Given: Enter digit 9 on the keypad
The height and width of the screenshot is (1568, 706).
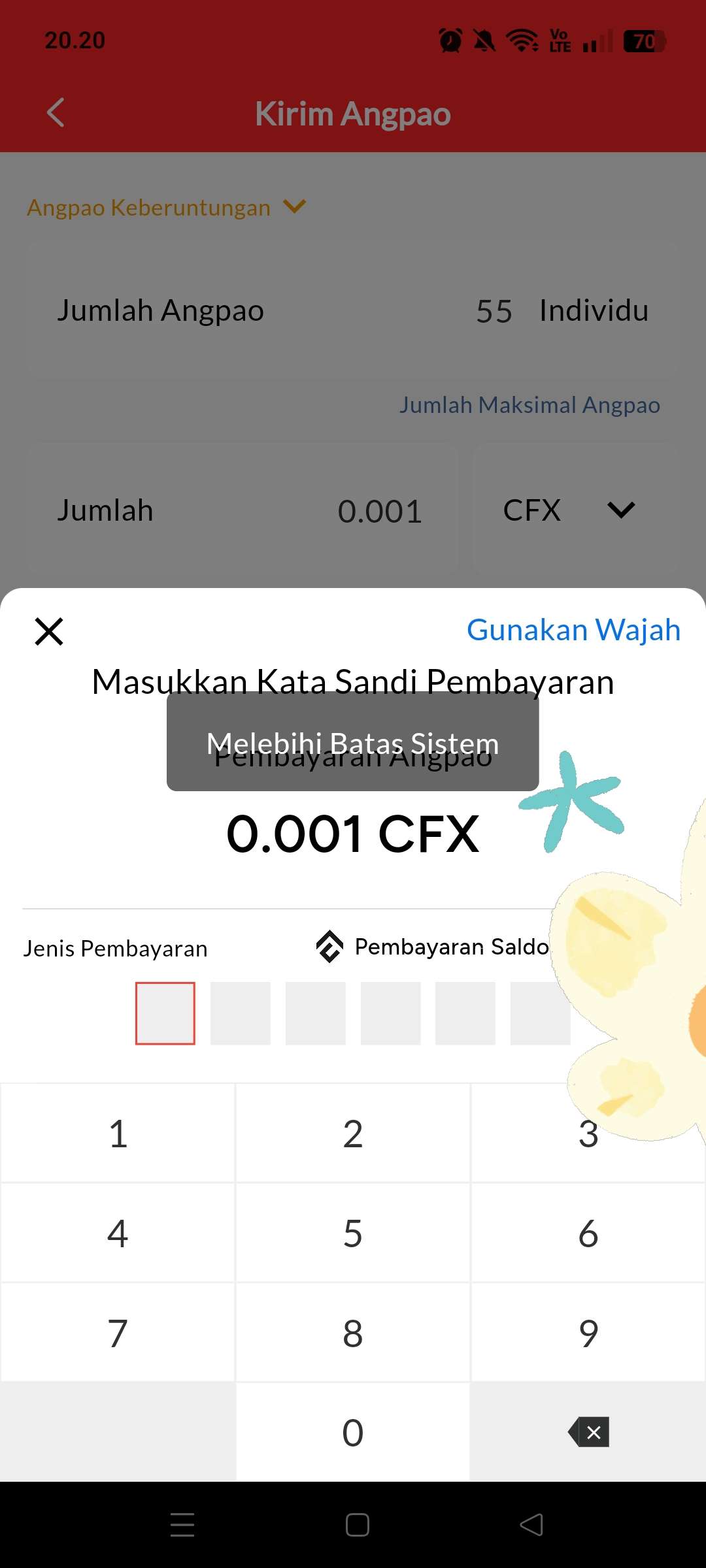Looking at the screenshot, I should (x=588, y=1333).
